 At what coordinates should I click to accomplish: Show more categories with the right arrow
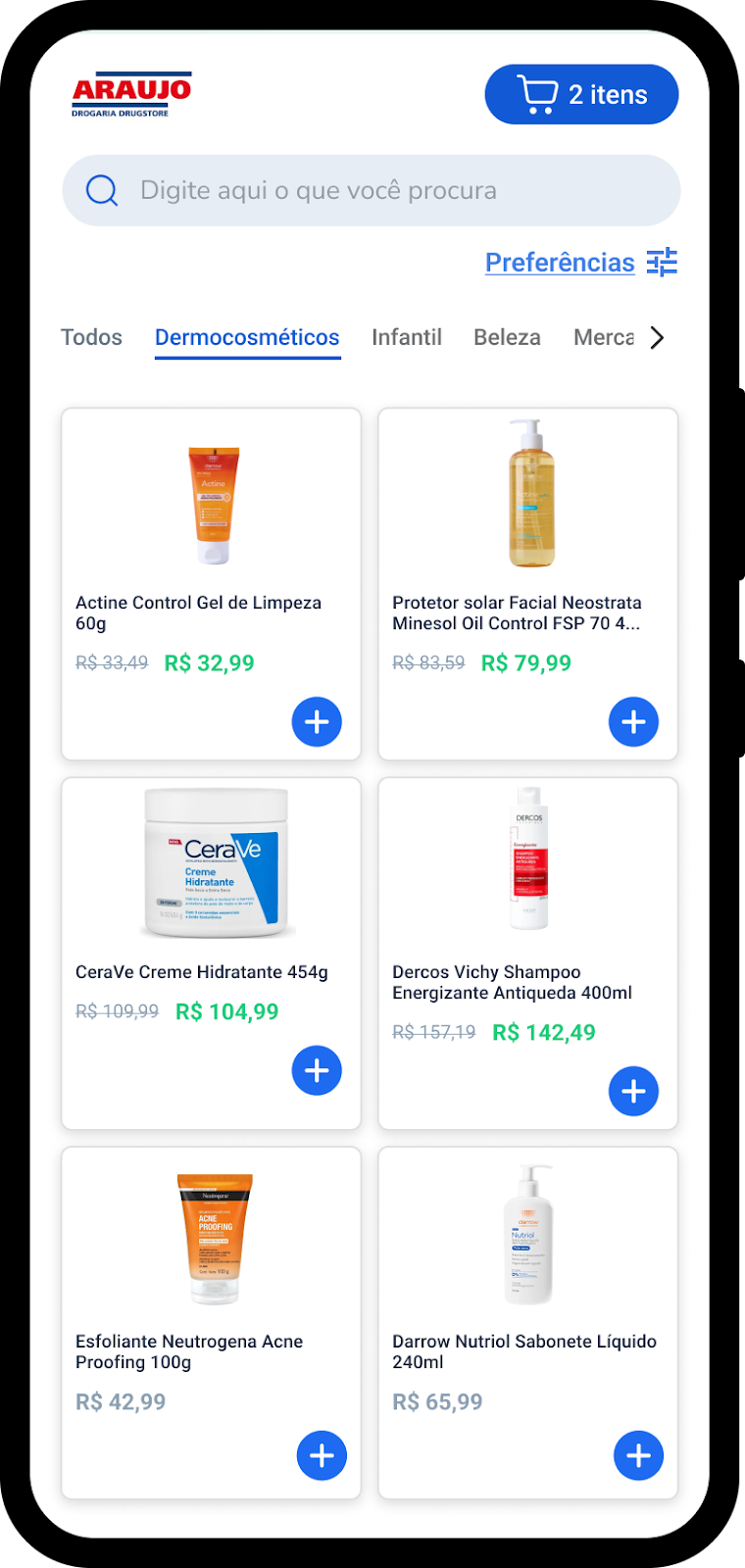coord(657,337)
